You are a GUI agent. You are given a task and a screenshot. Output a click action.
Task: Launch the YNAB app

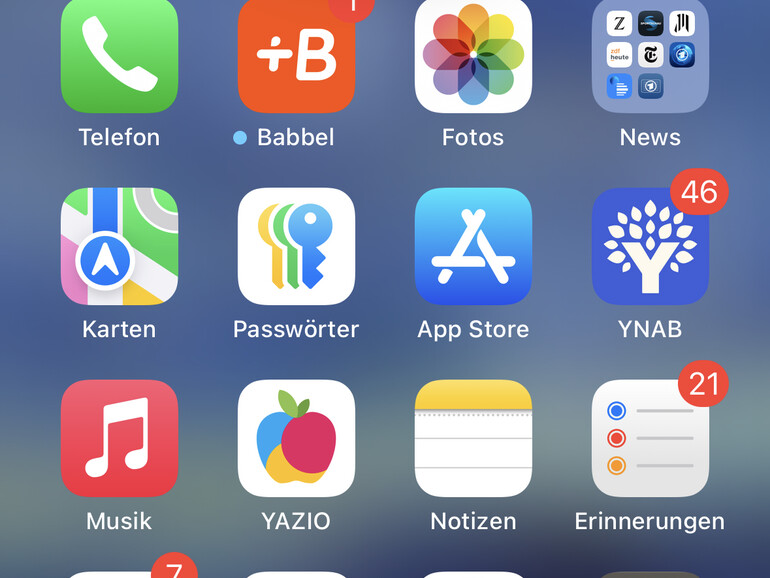[650, 246]
